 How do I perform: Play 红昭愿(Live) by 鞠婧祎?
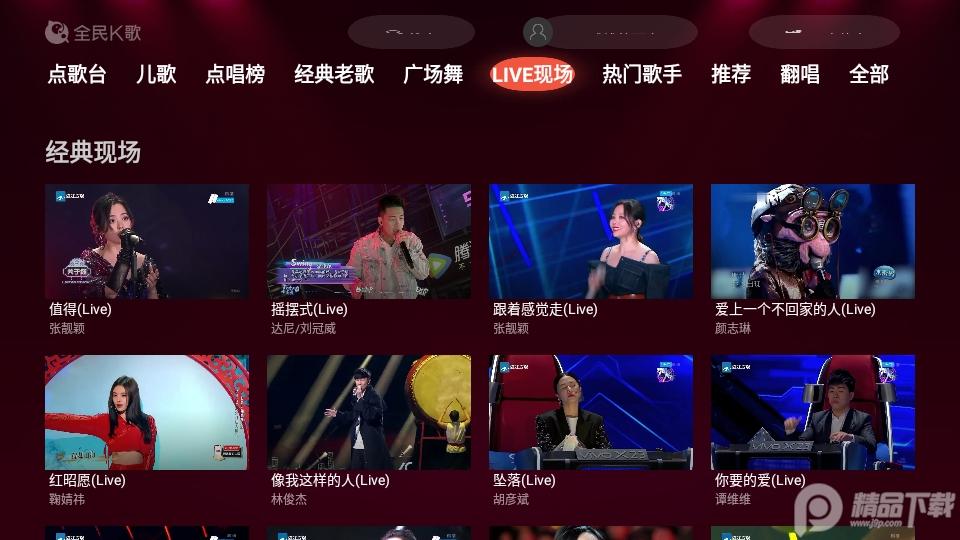147,412
